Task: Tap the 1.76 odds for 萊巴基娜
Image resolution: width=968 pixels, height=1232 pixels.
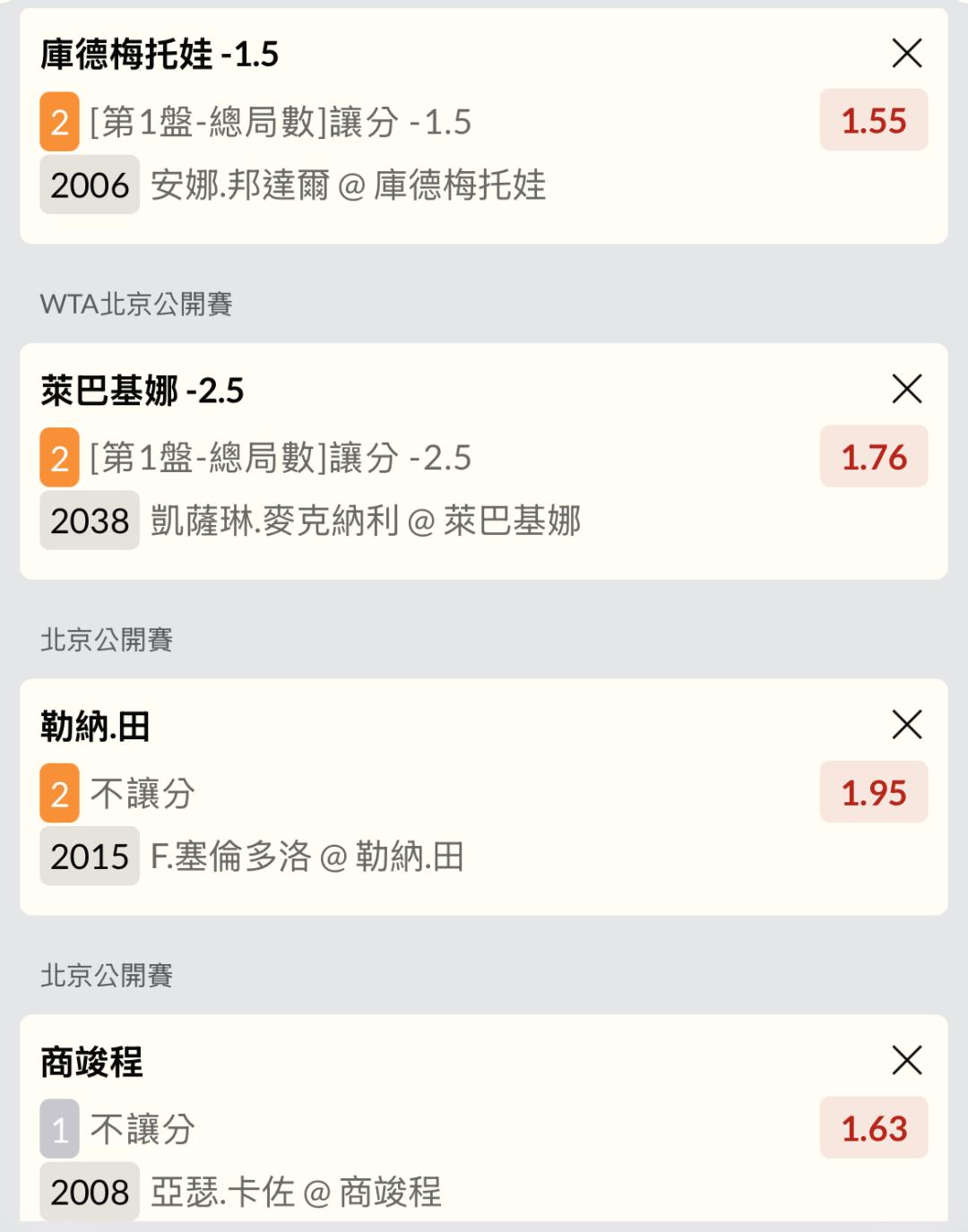Action: pyautogui.click(x=874, y=457)
